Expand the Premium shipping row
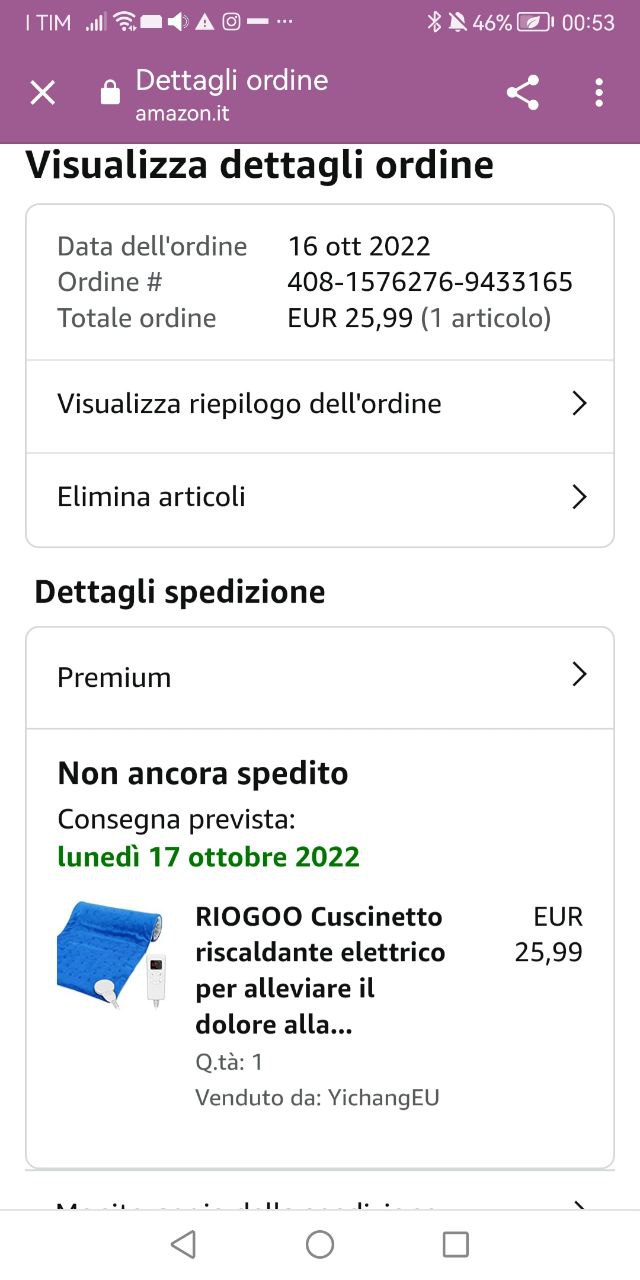This screenshot has height=1280, width=640. [x=320, y=678]
